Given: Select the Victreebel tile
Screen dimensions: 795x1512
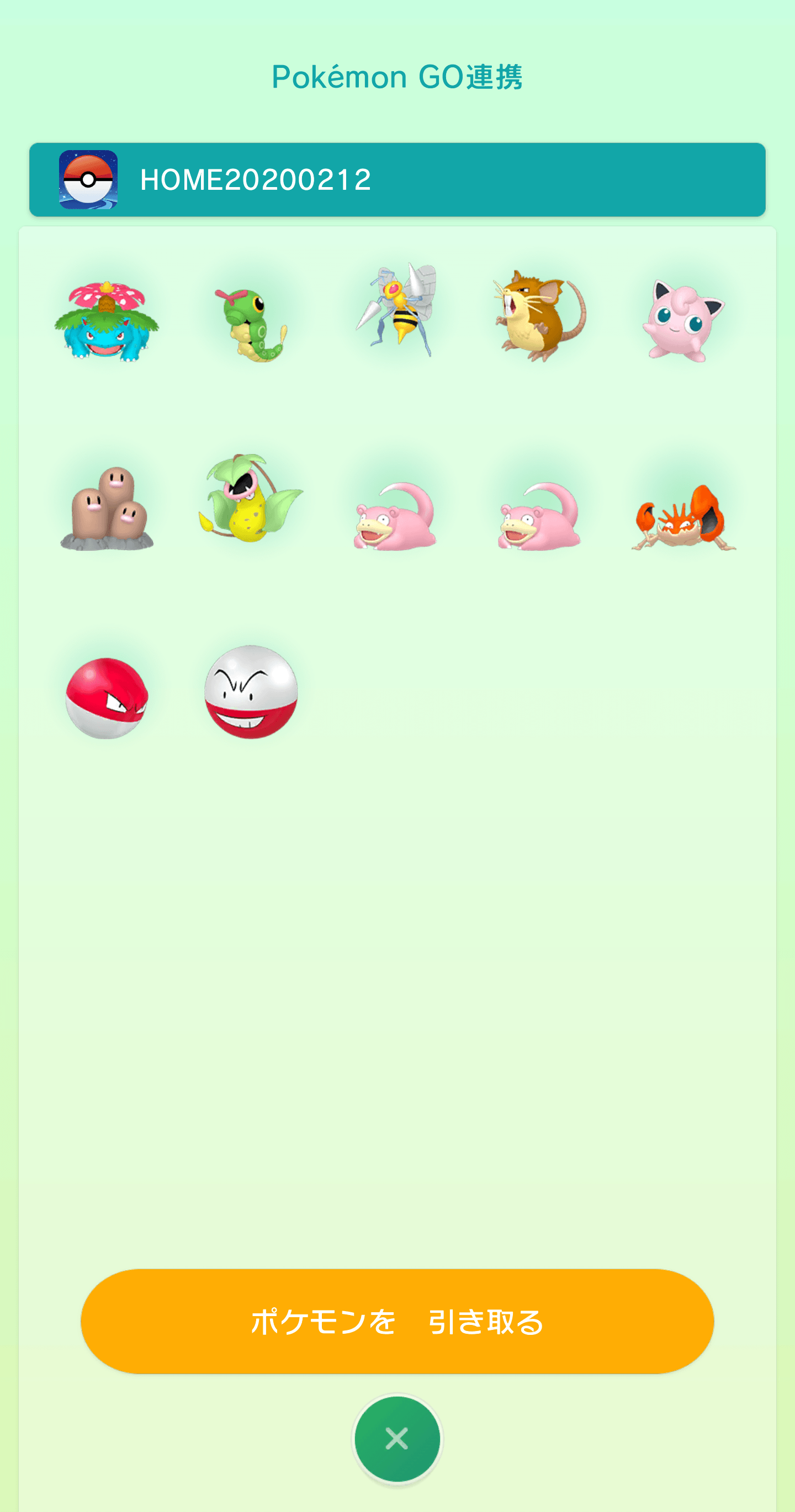Looking at the screenshot, I should (251, 499).
